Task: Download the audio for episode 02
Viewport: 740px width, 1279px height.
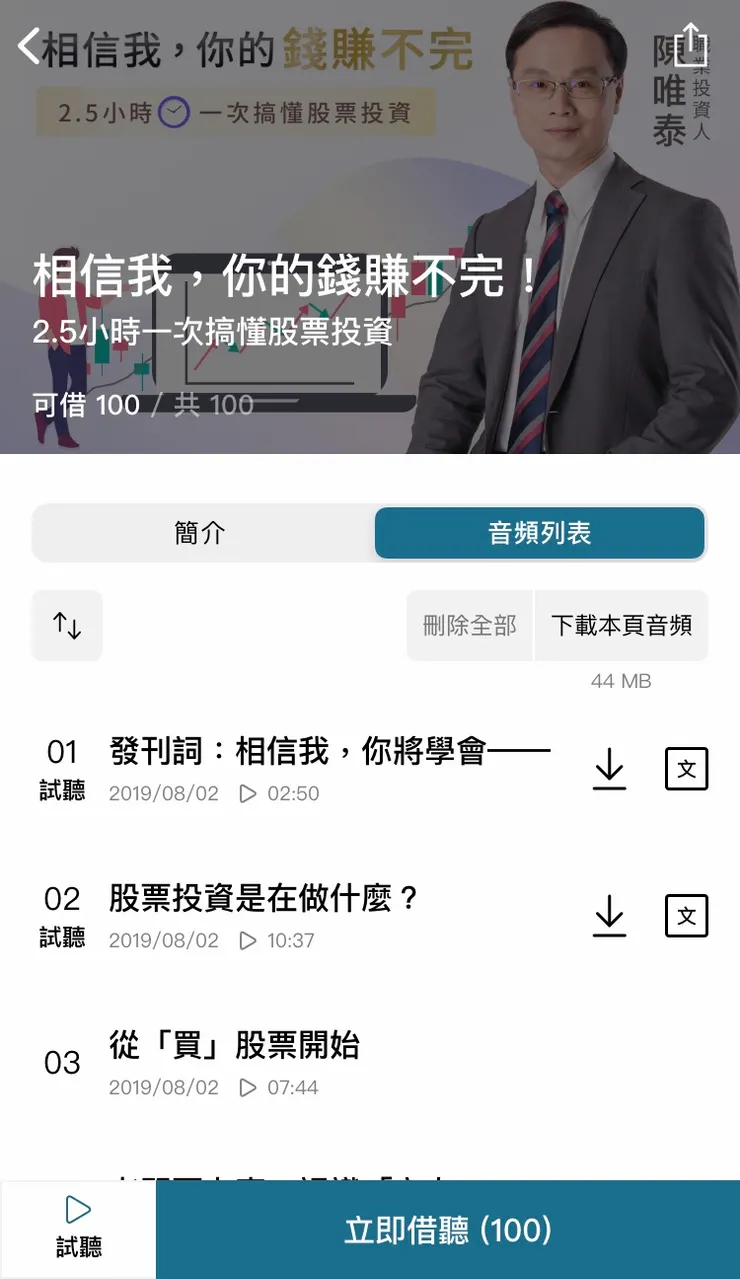Action: [610, 916]
